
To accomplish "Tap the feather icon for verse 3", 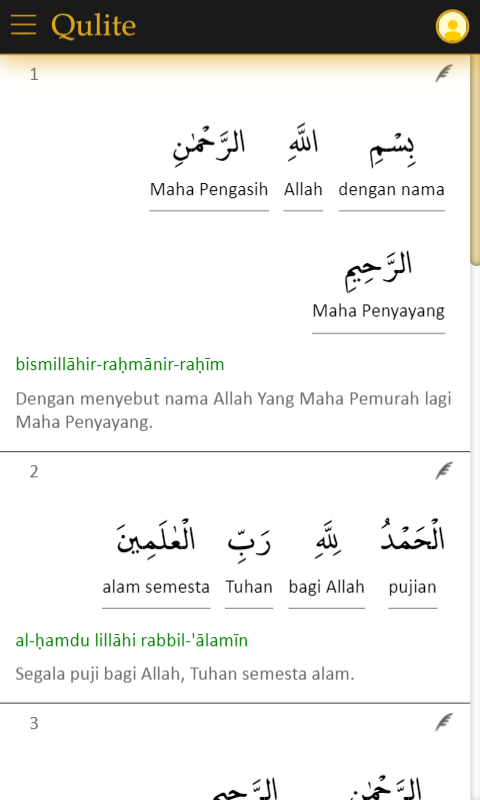I will click(x=444, y=722).
